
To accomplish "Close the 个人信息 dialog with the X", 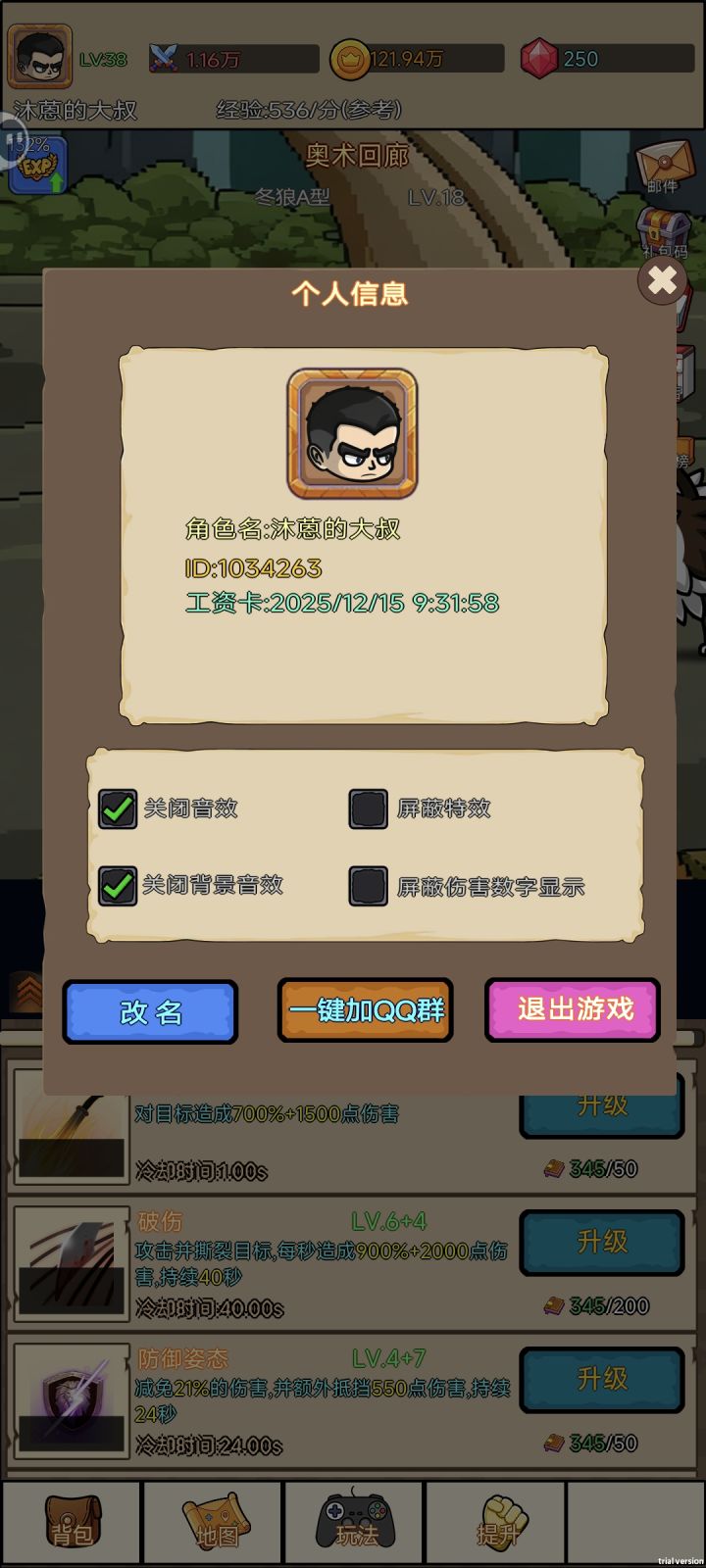I will coord(662,281).
